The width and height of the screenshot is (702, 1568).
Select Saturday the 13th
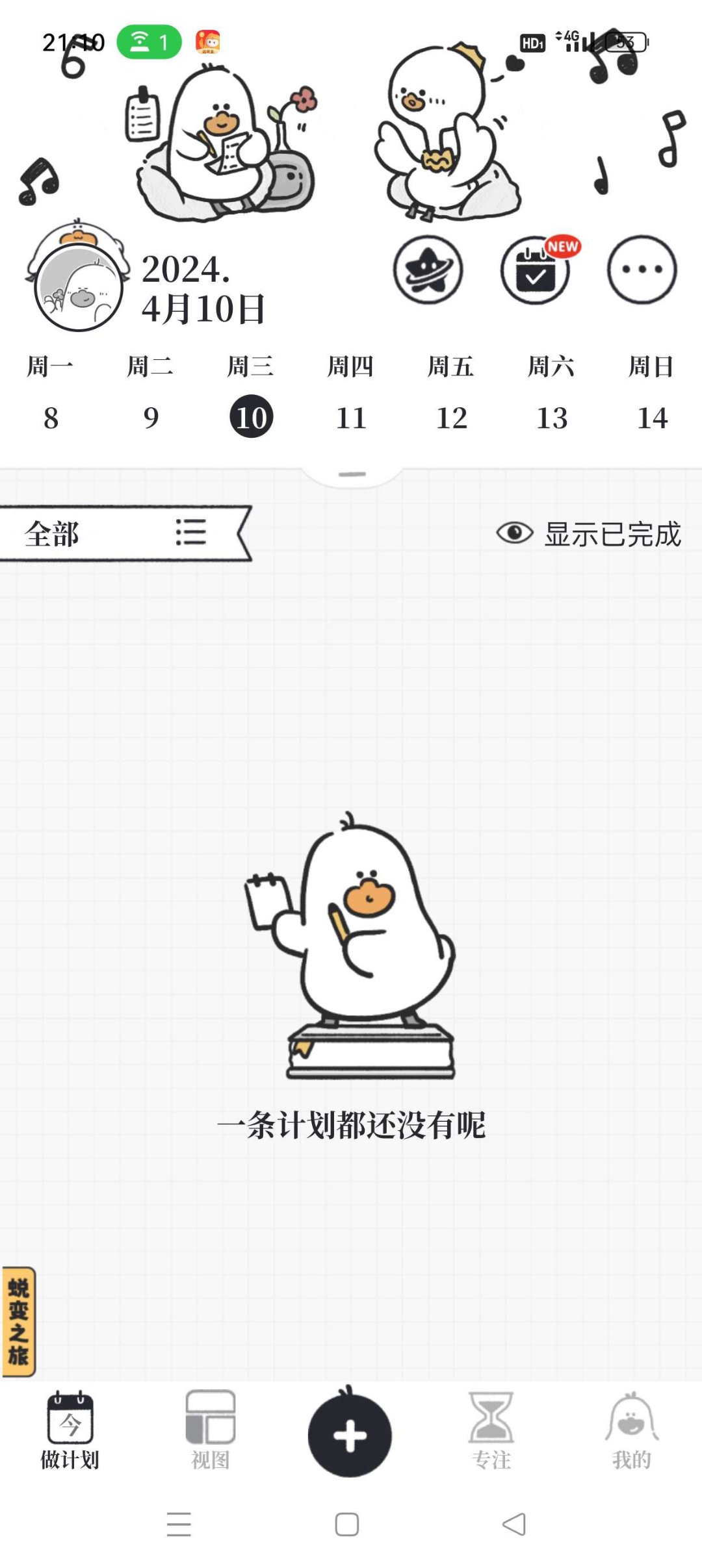552,417
